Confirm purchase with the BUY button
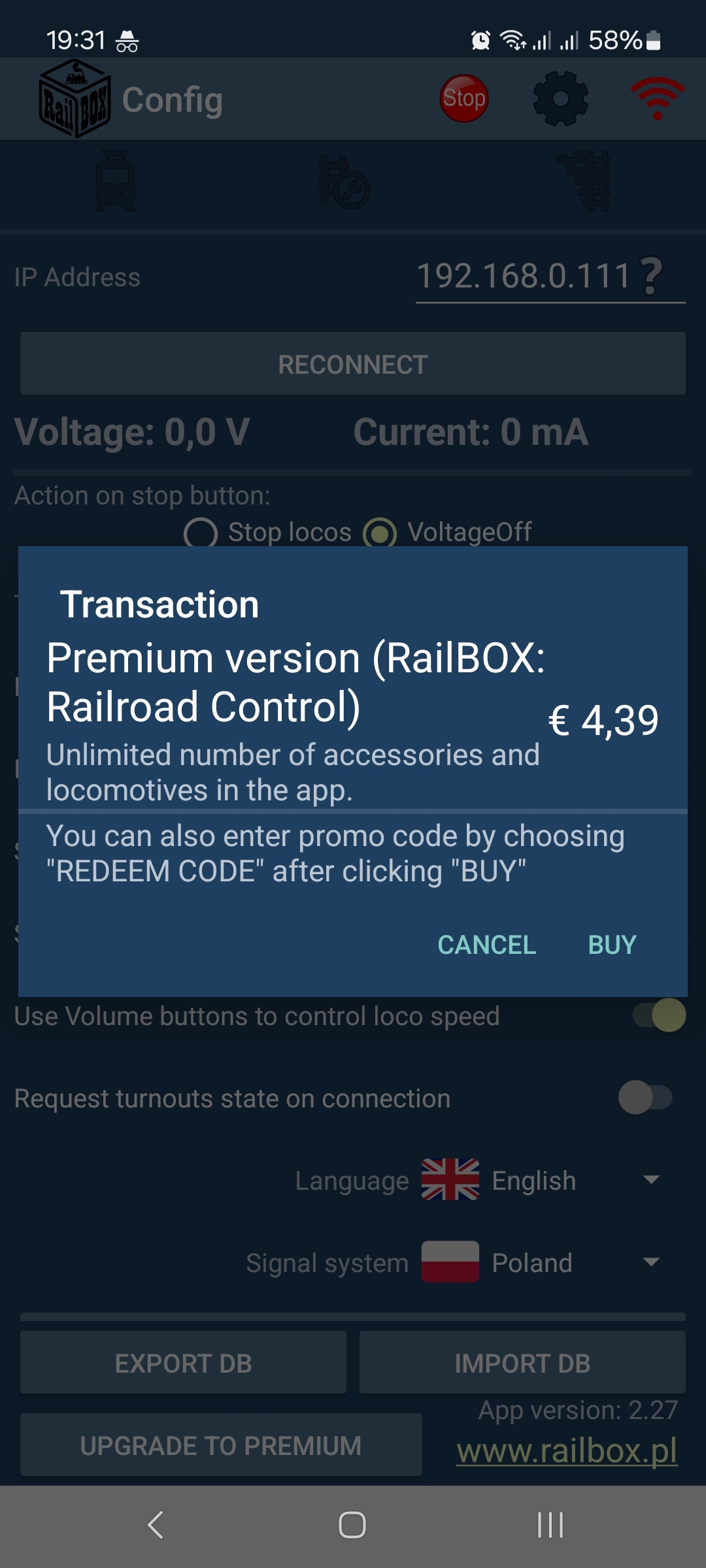Viewport: 706px width, 1568px height. (x=612, y=945)
